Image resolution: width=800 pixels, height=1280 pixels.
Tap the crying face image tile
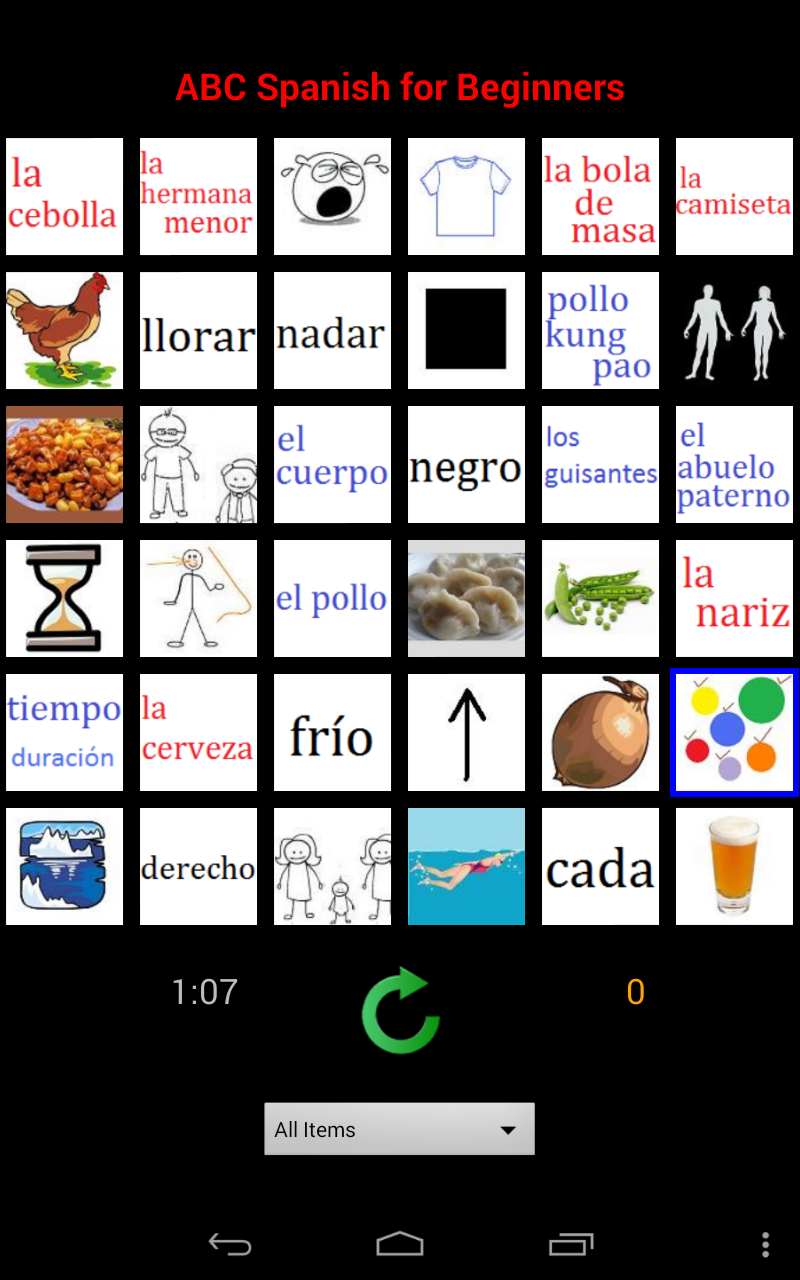(332, 196)
